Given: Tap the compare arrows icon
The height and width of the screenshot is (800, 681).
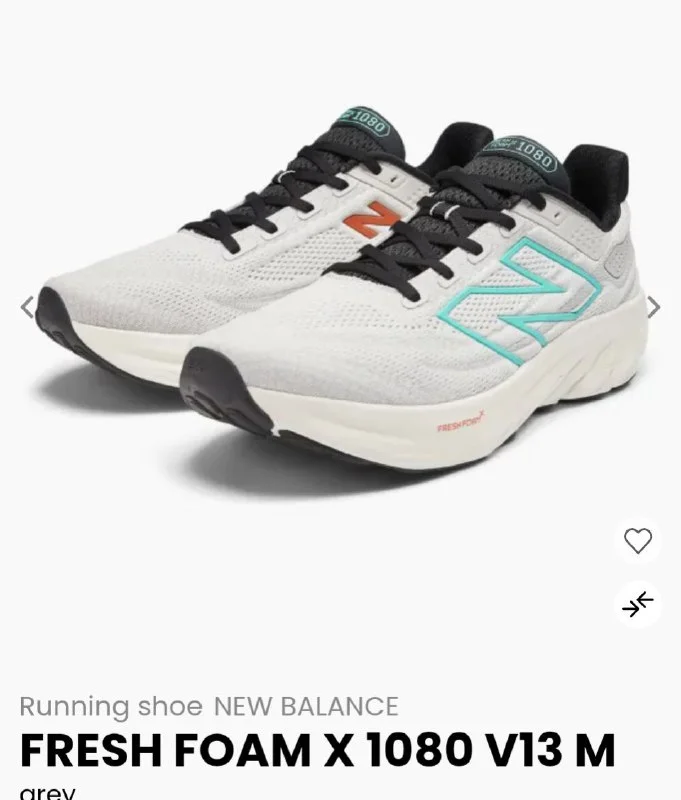Looking at the screenshot, I should point(637,604).
